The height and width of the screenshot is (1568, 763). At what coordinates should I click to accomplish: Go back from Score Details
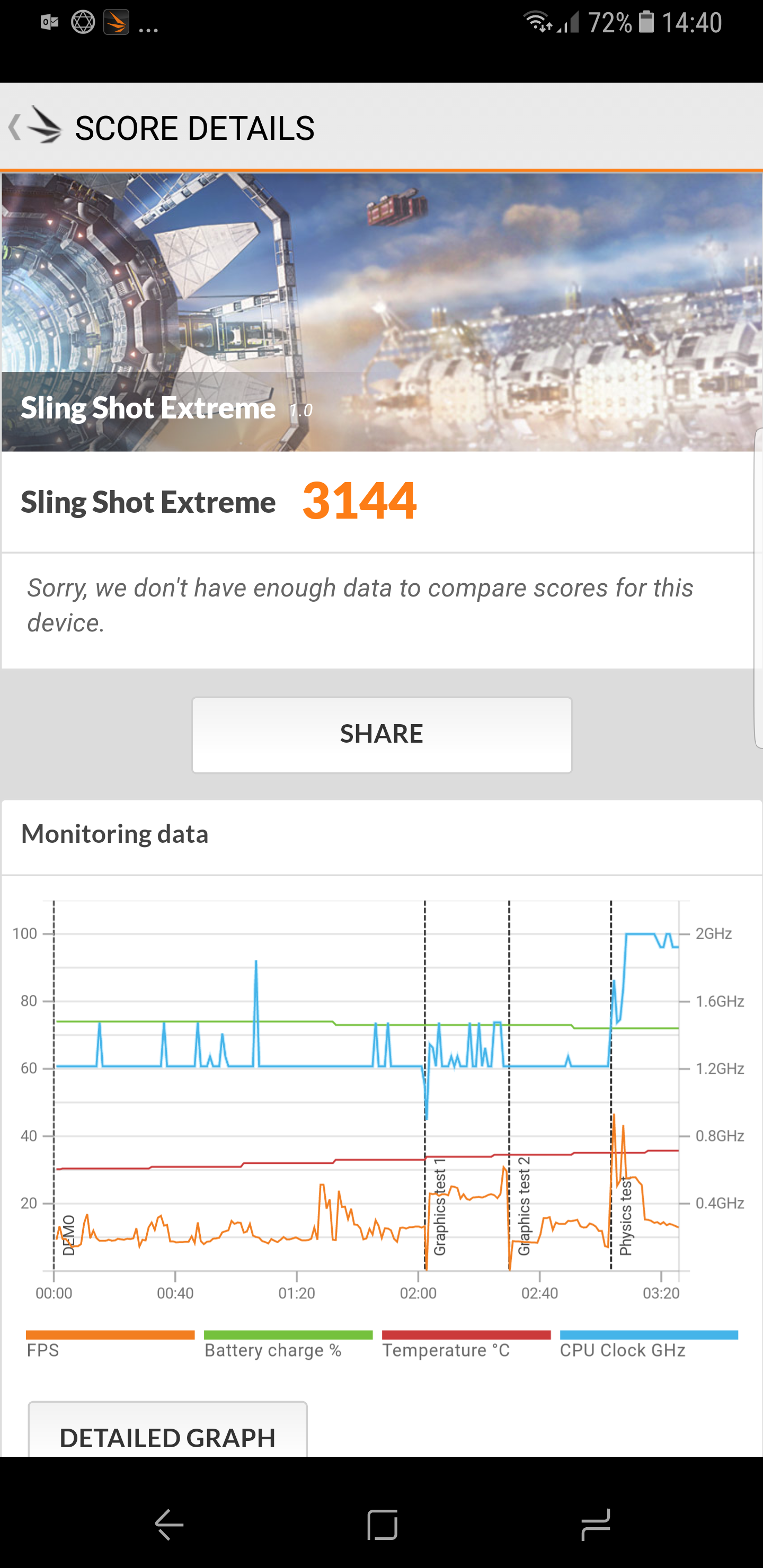tap(34, 127)
